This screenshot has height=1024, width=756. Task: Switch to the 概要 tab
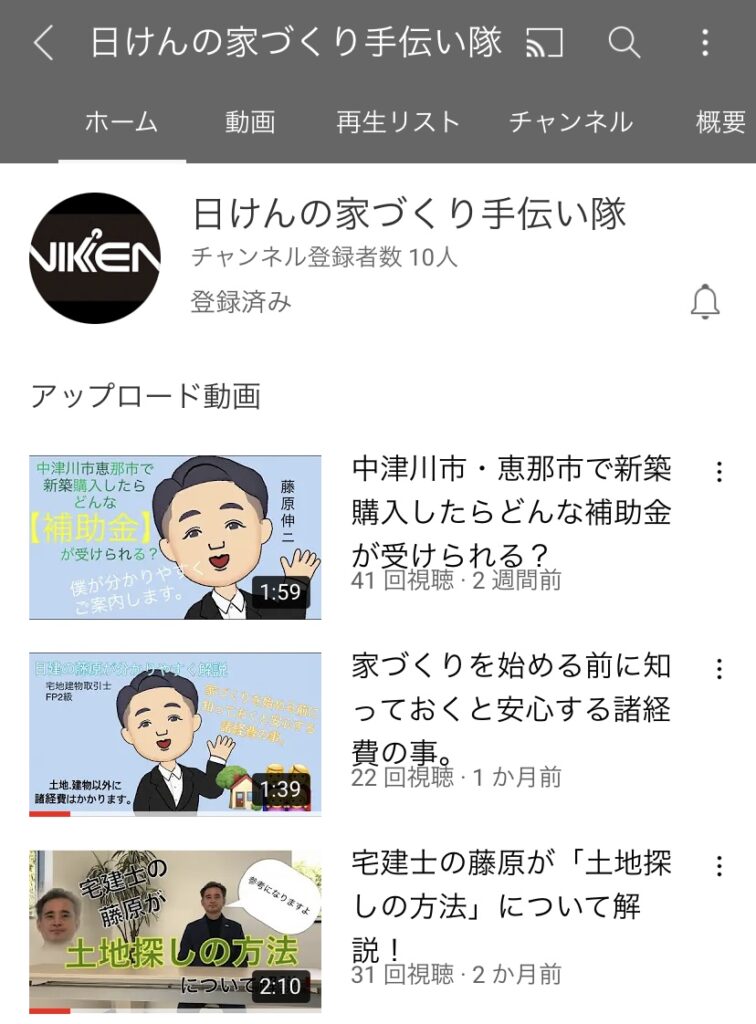click(x=720, y=122)
